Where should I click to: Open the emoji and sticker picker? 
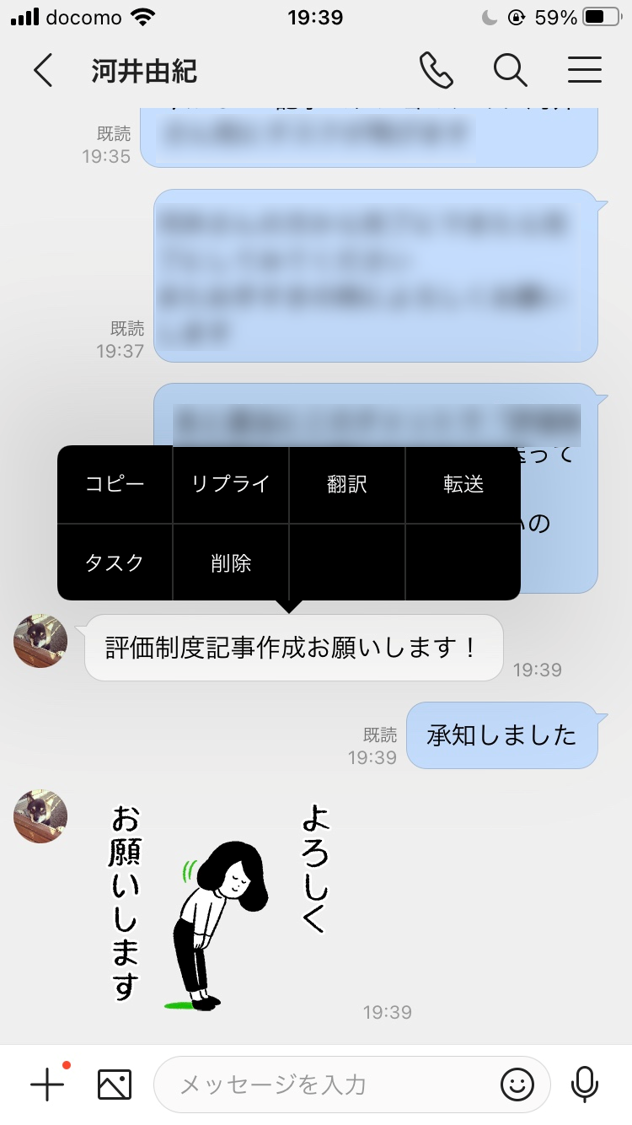pyautogui.click(x=517, y=1084)
